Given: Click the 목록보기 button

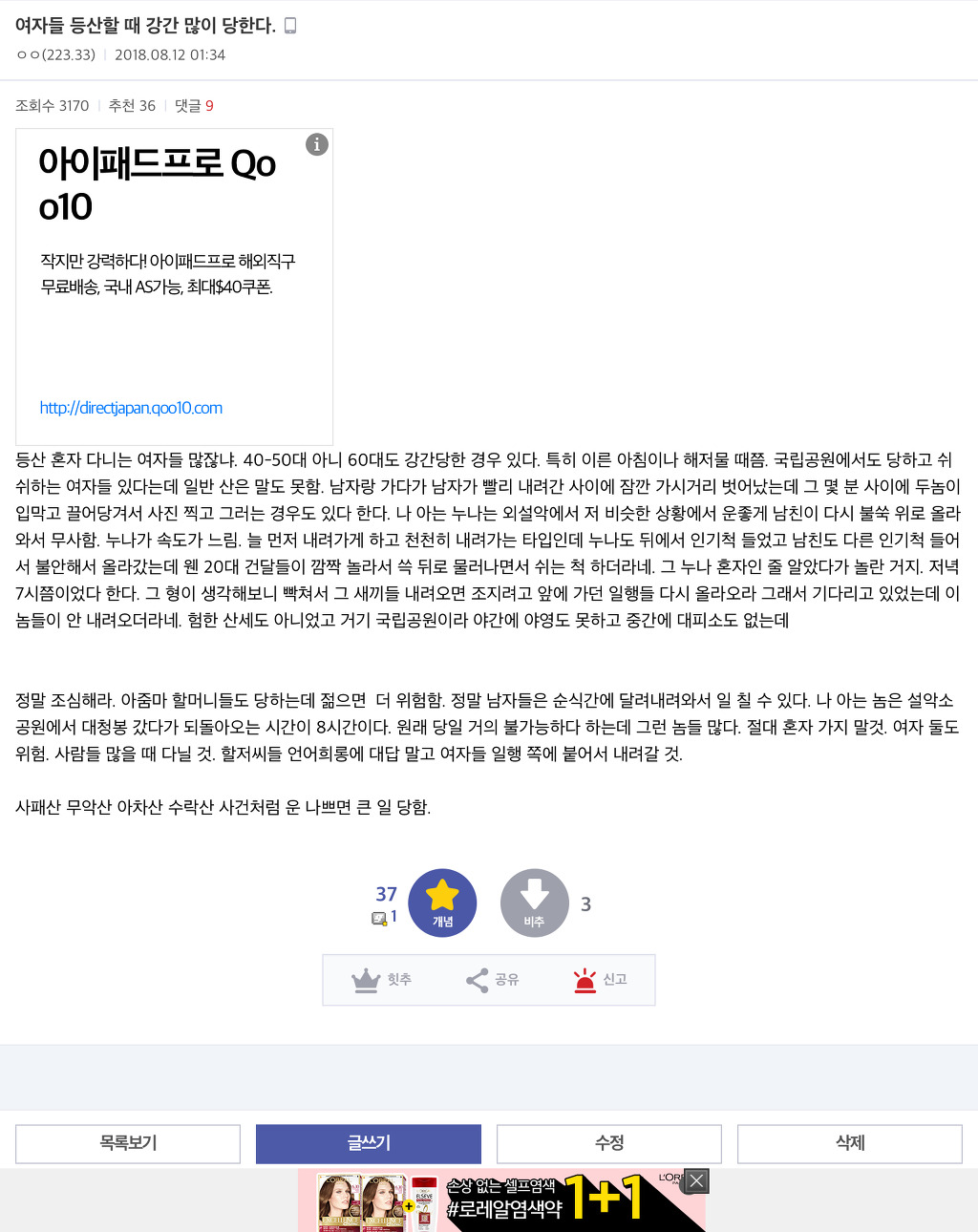Looking at the screenshot, I should pos(128,1143).
